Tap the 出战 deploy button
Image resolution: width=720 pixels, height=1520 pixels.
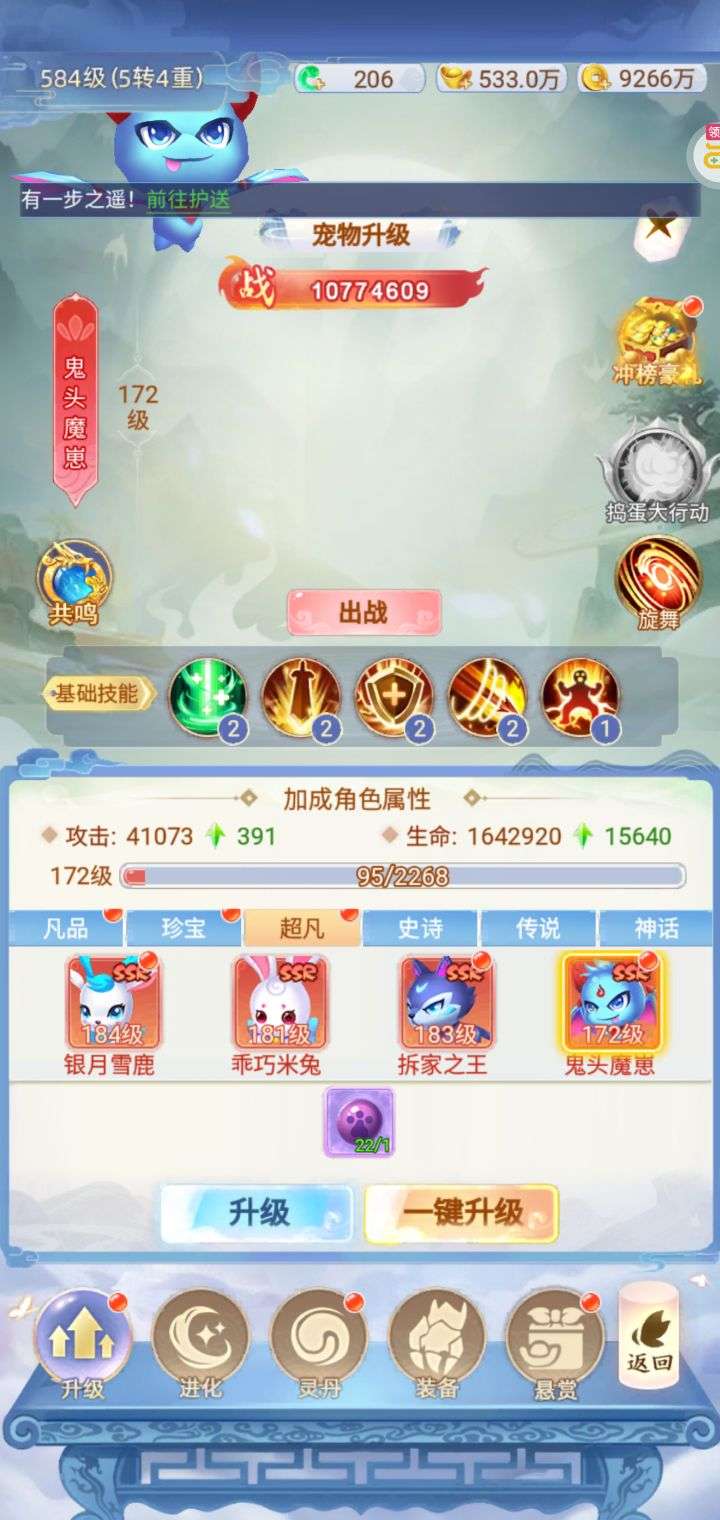point(364,612)
